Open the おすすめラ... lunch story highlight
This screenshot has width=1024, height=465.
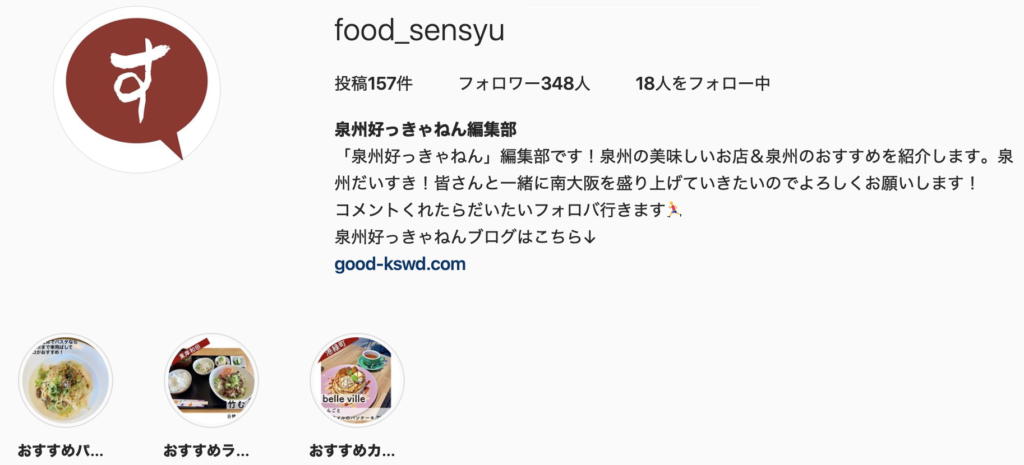click(x=211, y=382)
